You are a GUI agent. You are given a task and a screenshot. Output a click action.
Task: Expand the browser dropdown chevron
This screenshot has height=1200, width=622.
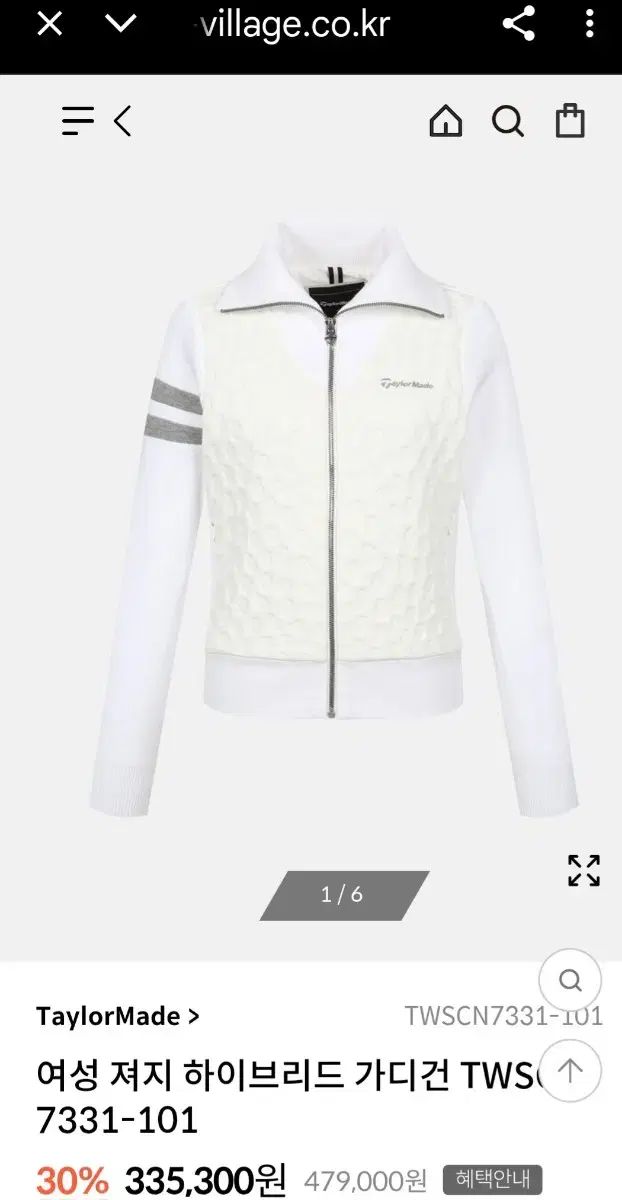click(121, 23)
